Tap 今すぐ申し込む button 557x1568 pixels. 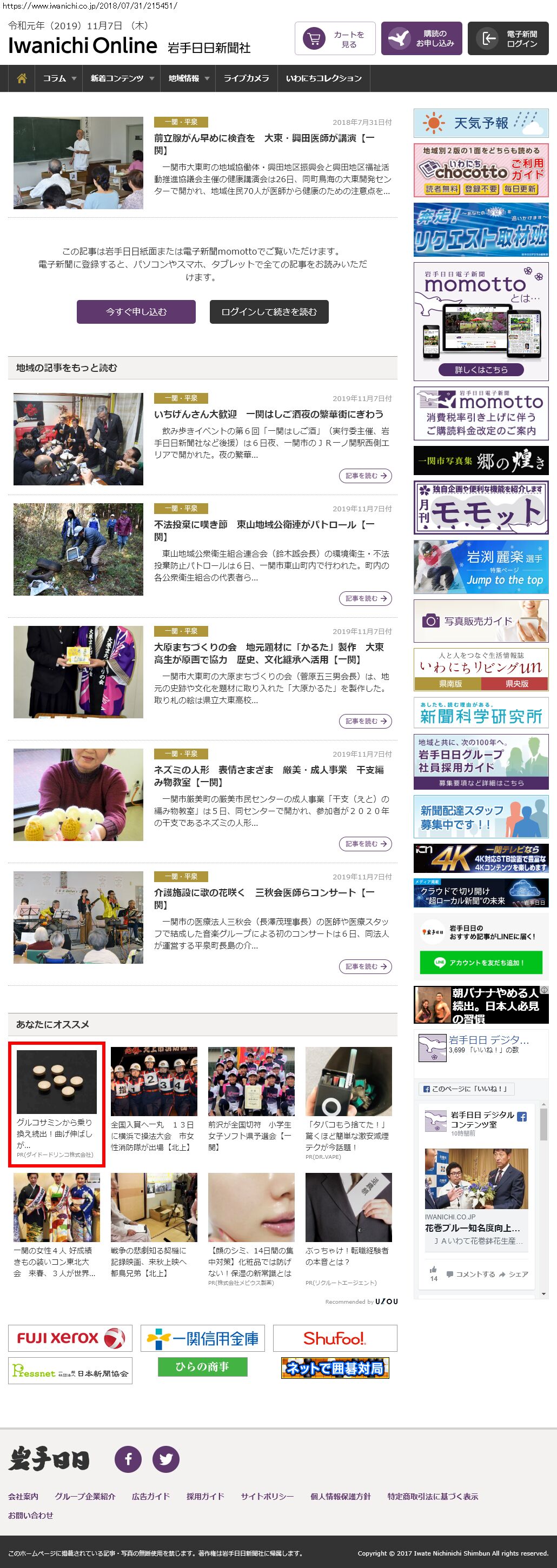click(136, 312)
